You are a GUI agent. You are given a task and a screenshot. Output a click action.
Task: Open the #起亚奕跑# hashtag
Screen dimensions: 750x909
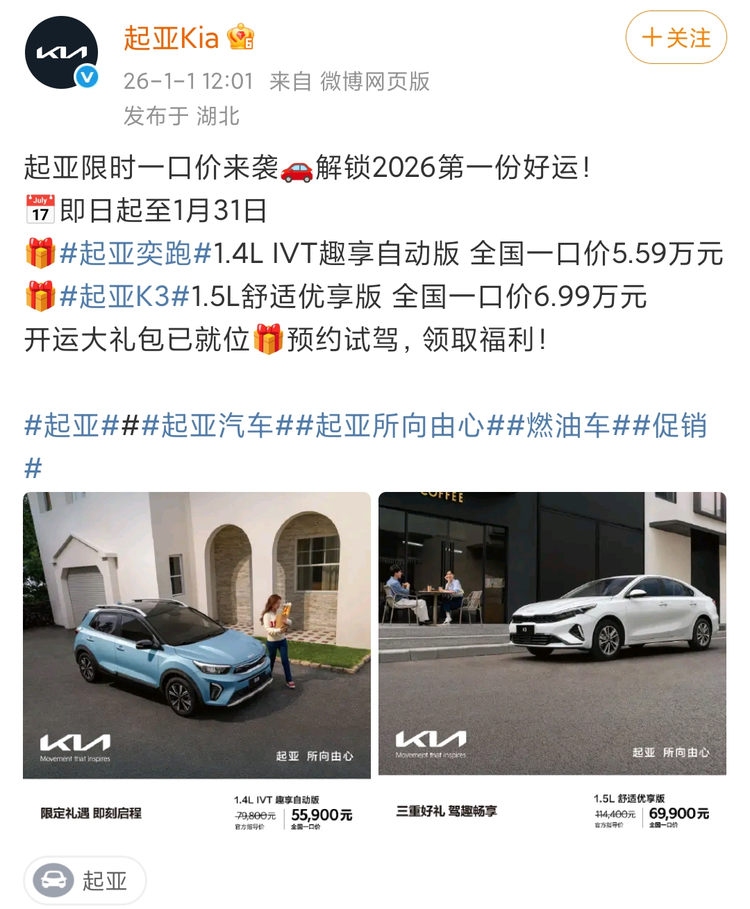pyautogui.click(x=135, y=254)
